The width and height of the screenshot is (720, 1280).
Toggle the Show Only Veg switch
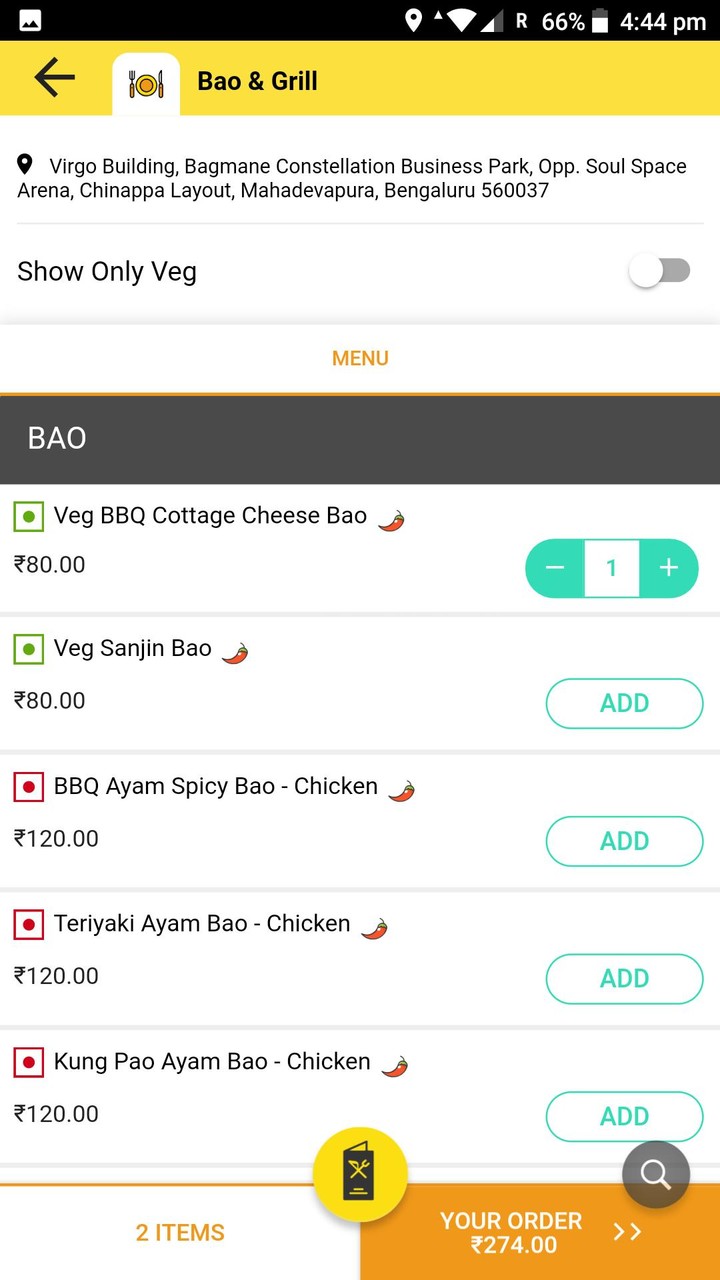[660, 271]
